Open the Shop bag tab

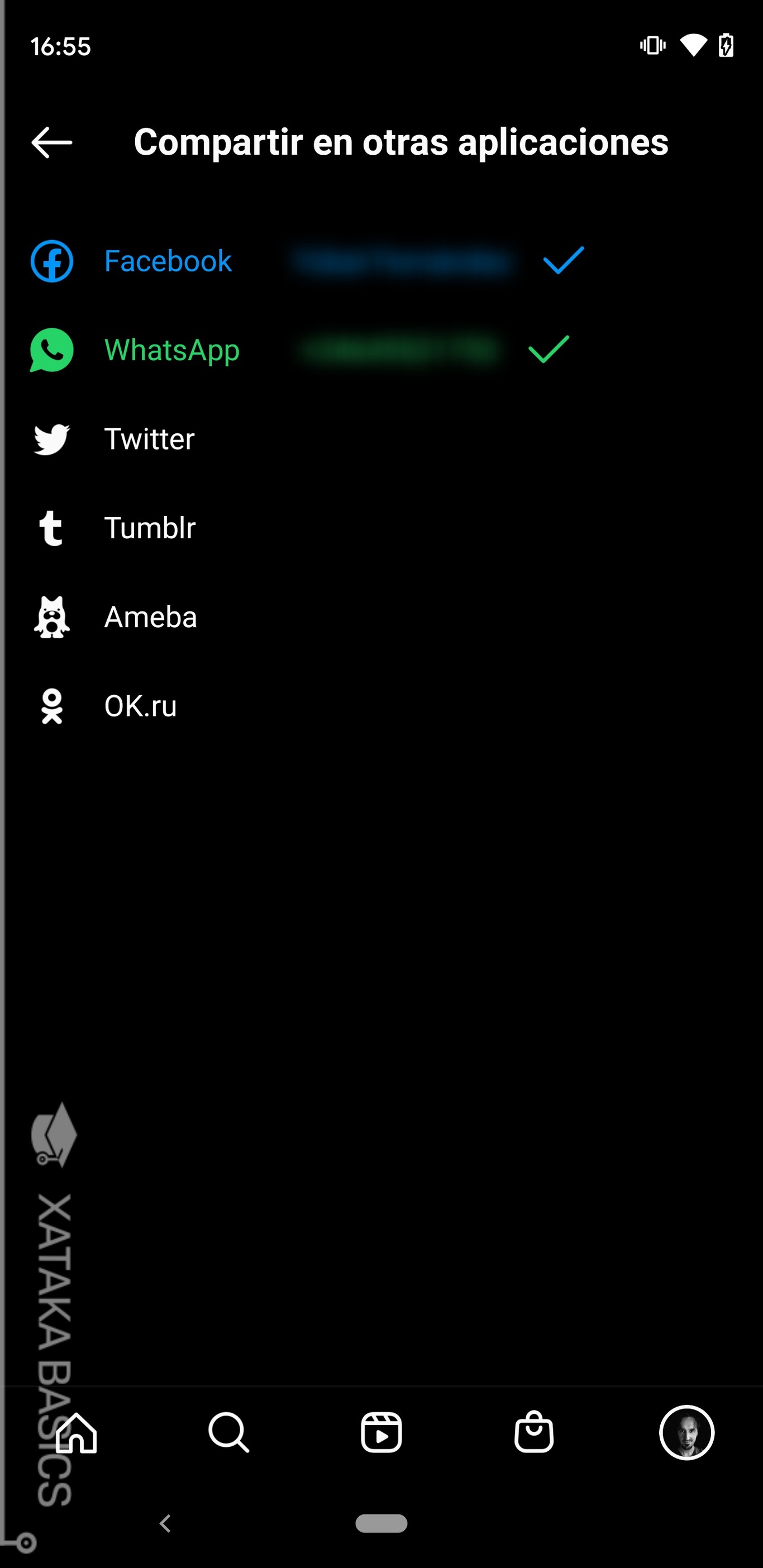534,1432
